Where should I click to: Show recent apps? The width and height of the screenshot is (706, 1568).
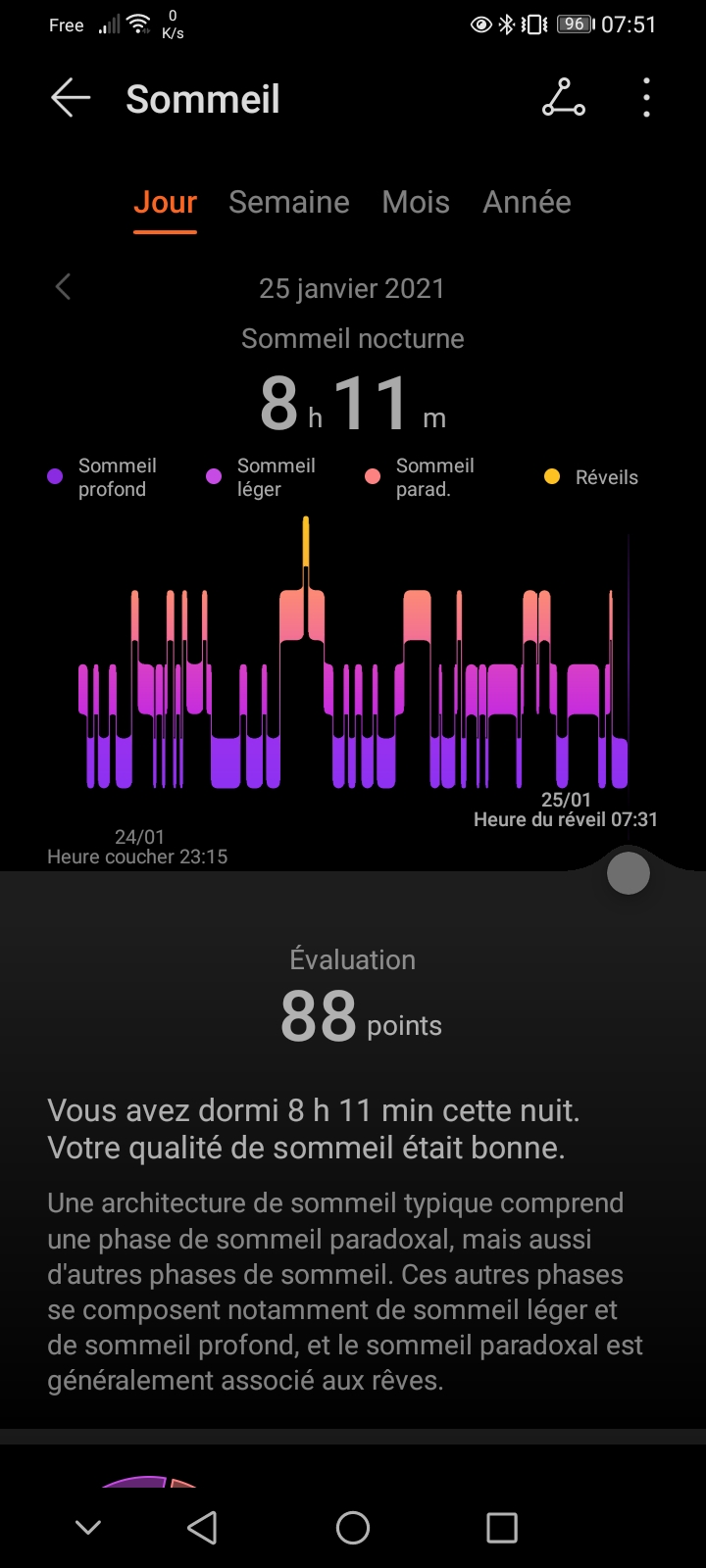click(x=502, y=1527)
